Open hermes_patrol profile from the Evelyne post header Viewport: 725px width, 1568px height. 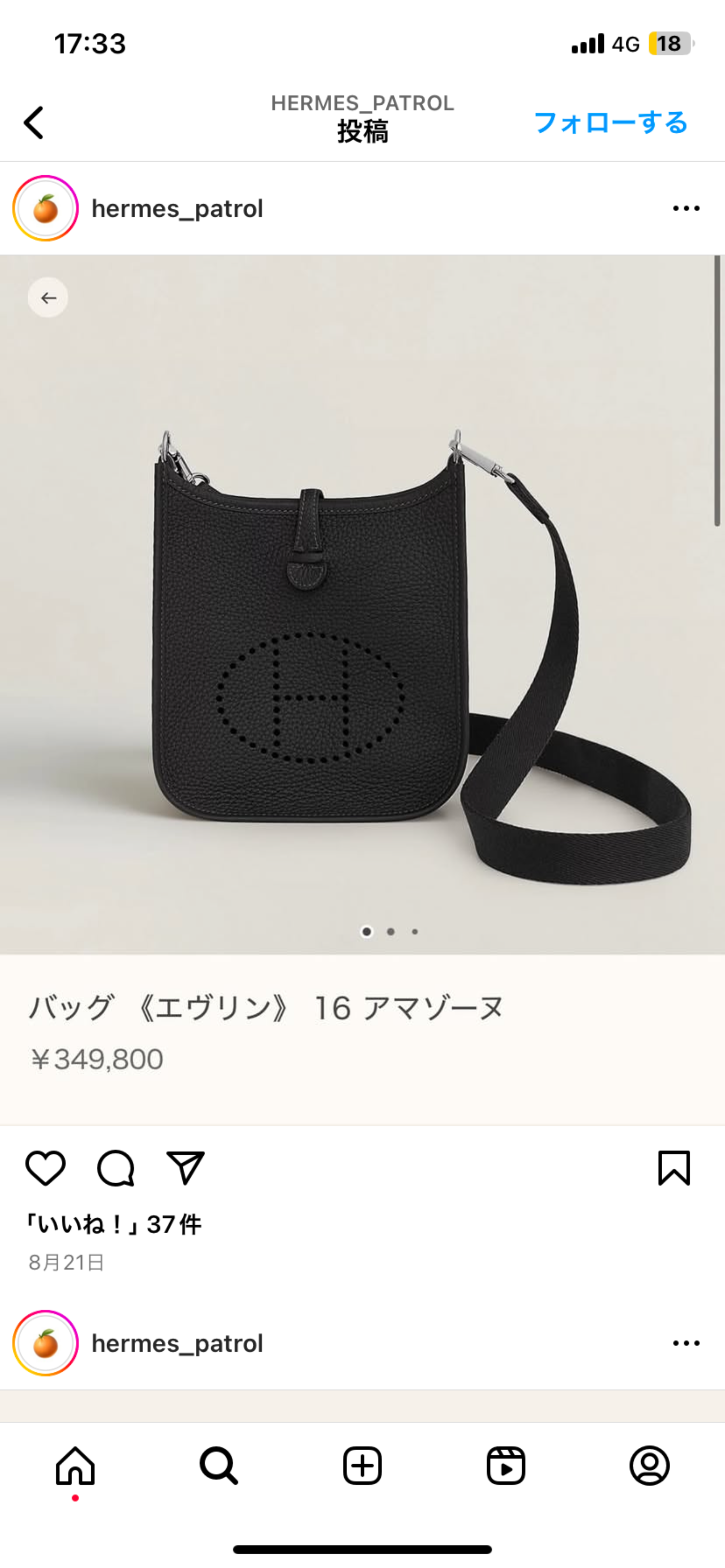pos(177,209)
